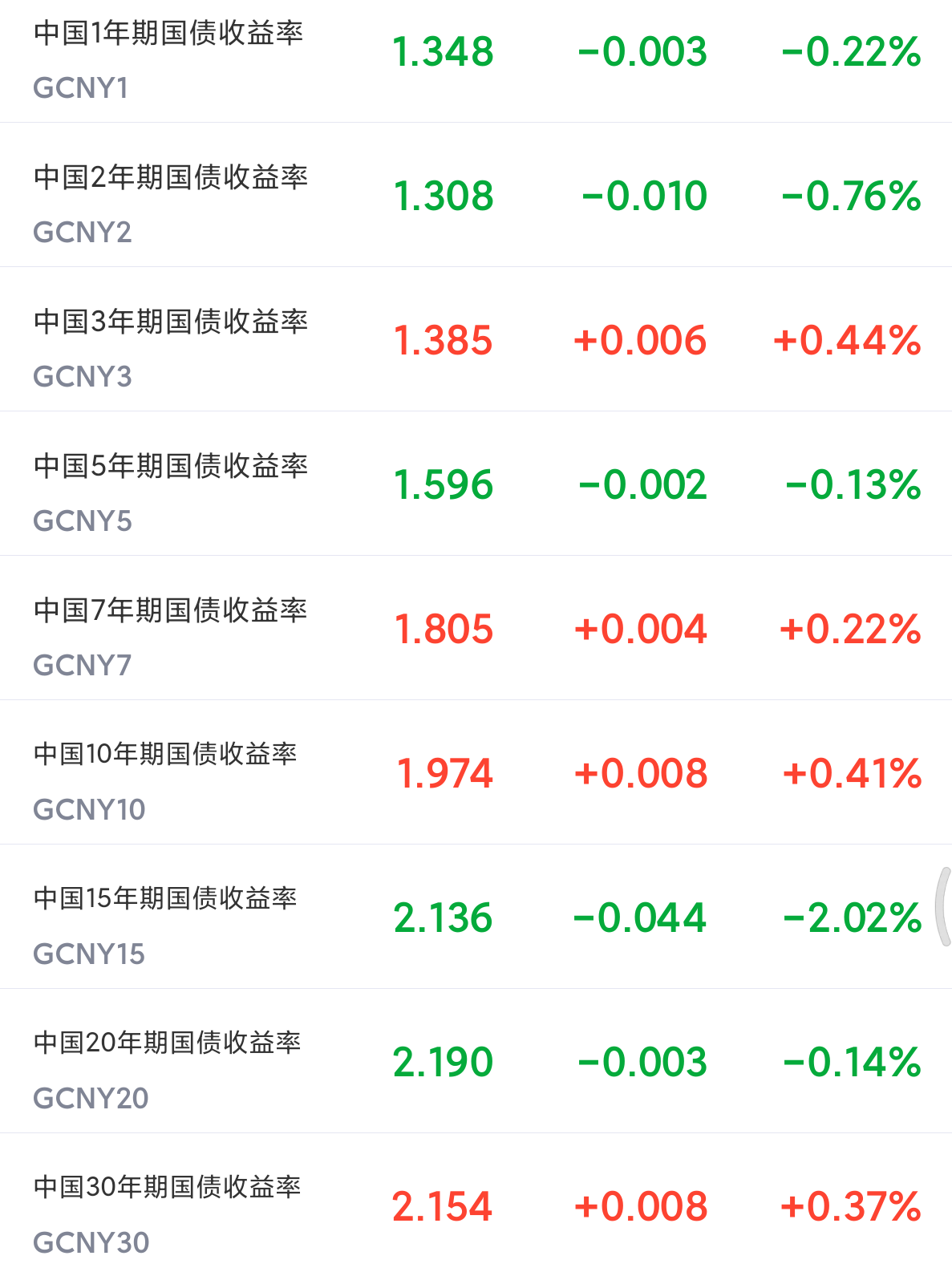
Task: Click the +0.37% change for GCNY30
Action: [x=846, y=1205]
